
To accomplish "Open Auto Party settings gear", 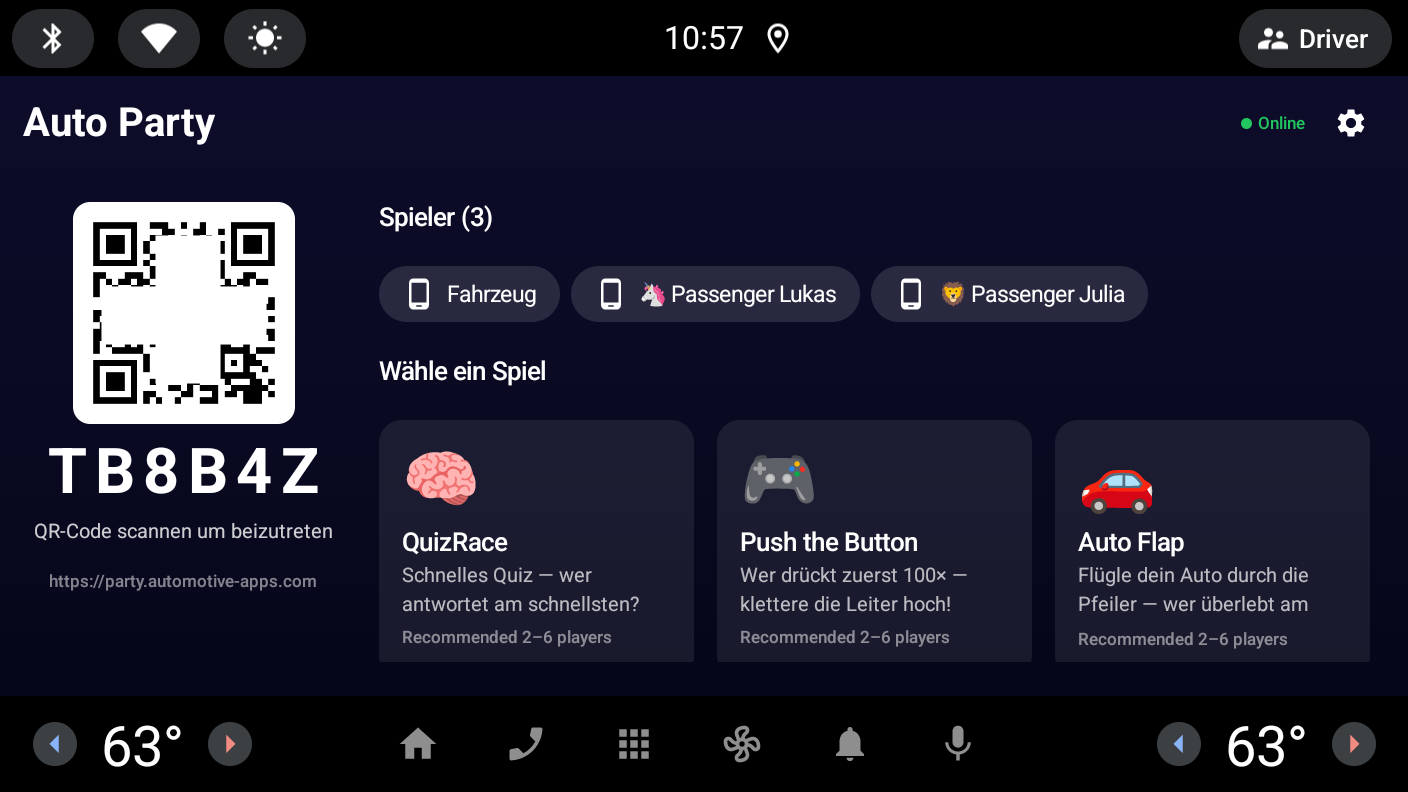I will 1351,123.
